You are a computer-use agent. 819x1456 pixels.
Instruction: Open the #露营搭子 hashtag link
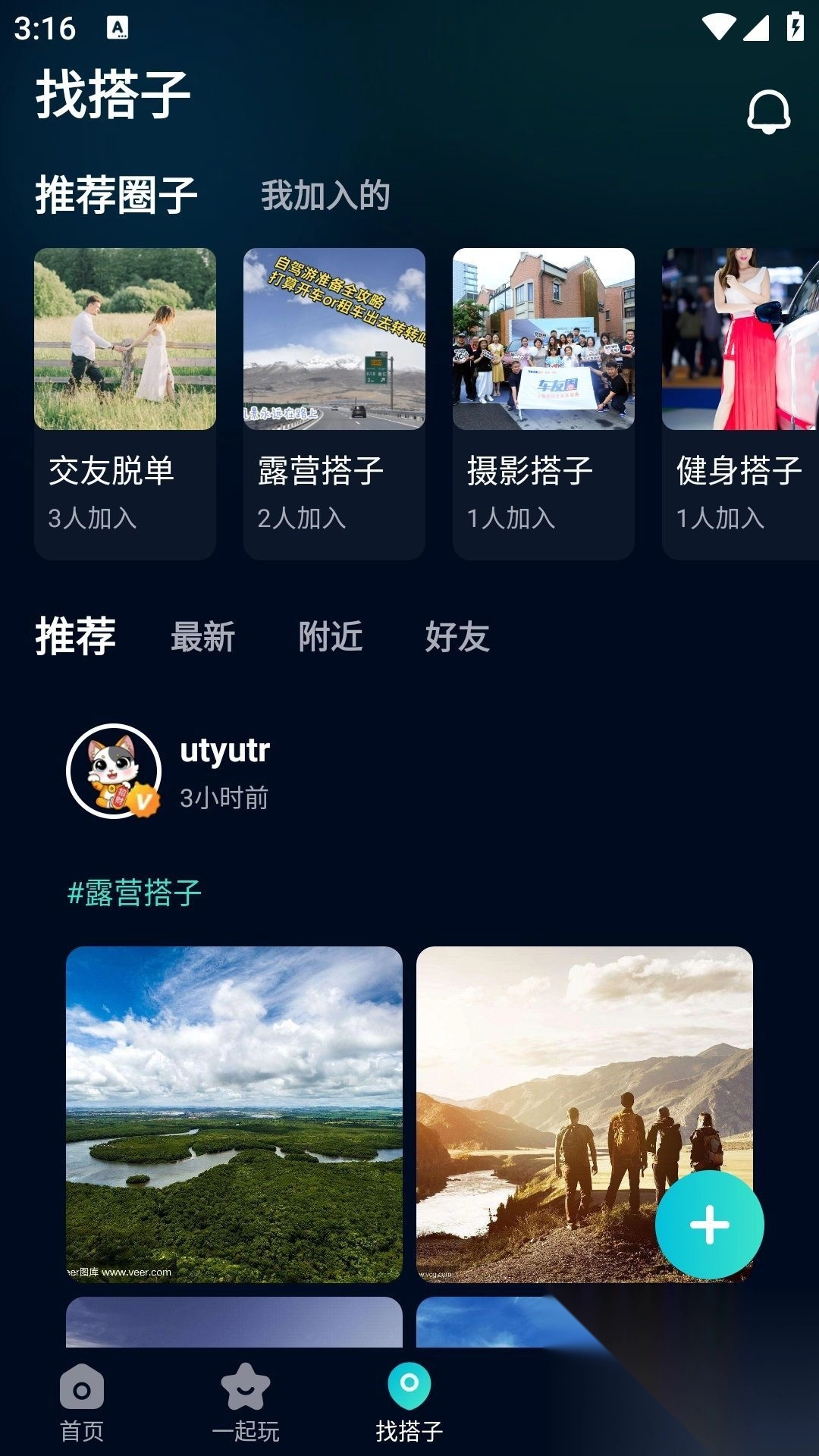pos(133,894)
